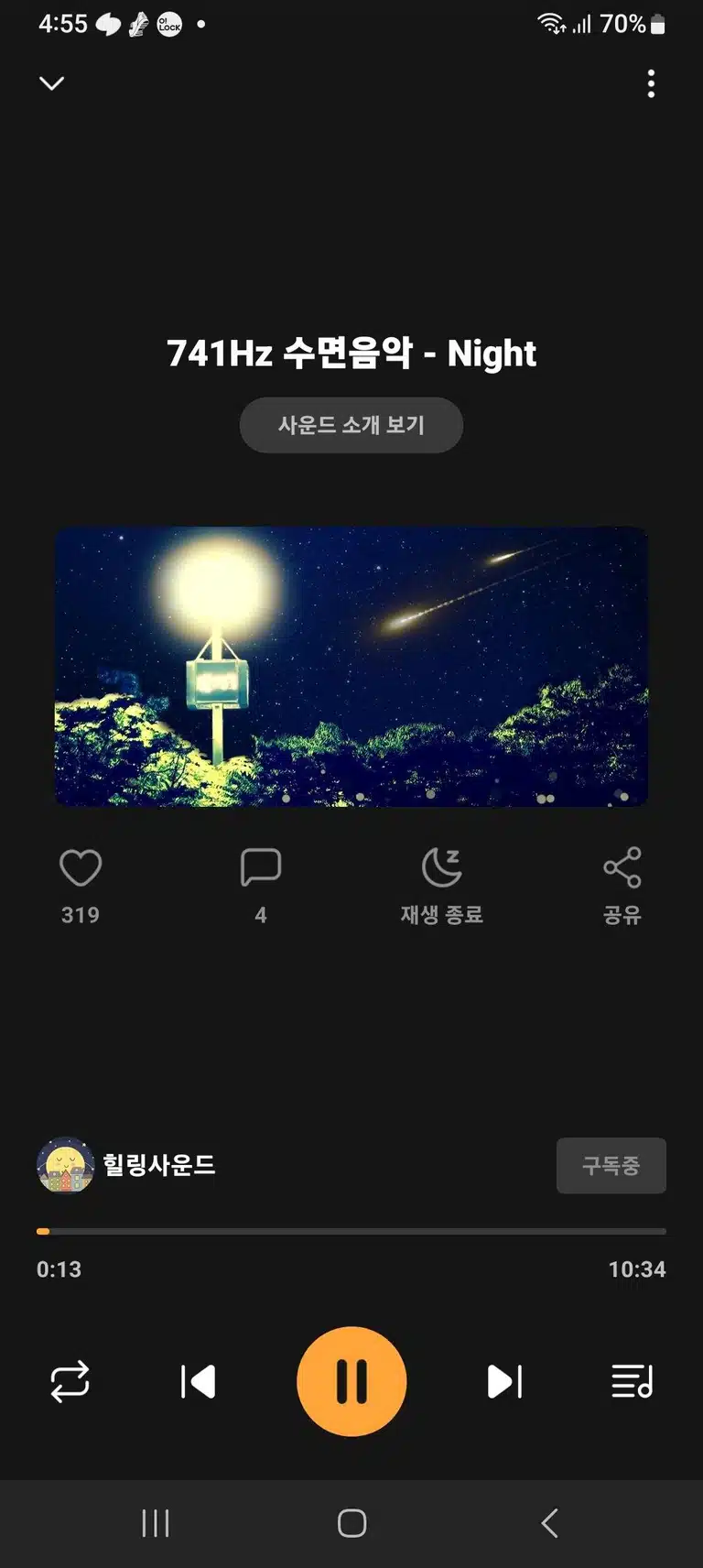Pause the current playback

coord(351,1381)
